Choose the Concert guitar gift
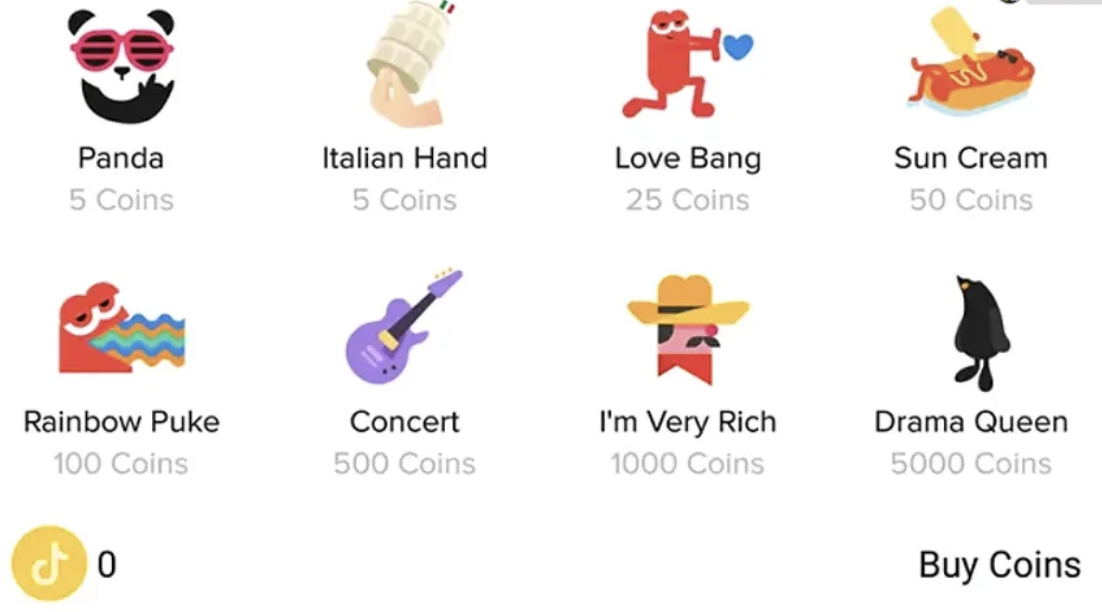This screenshot has height=612, width=1102. (x=405, y=328)
